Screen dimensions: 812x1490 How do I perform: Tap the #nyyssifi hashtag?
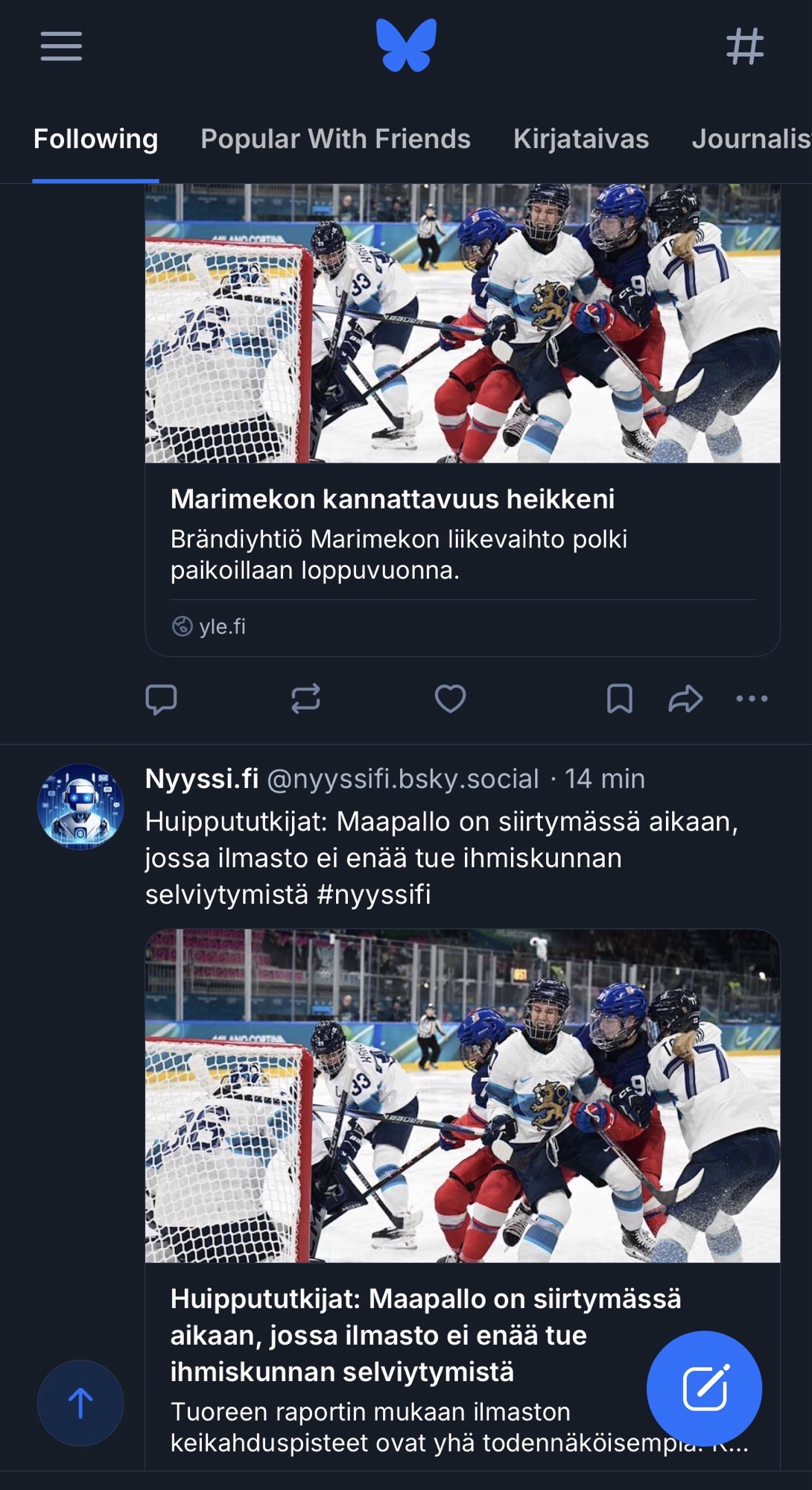(374, 894)
